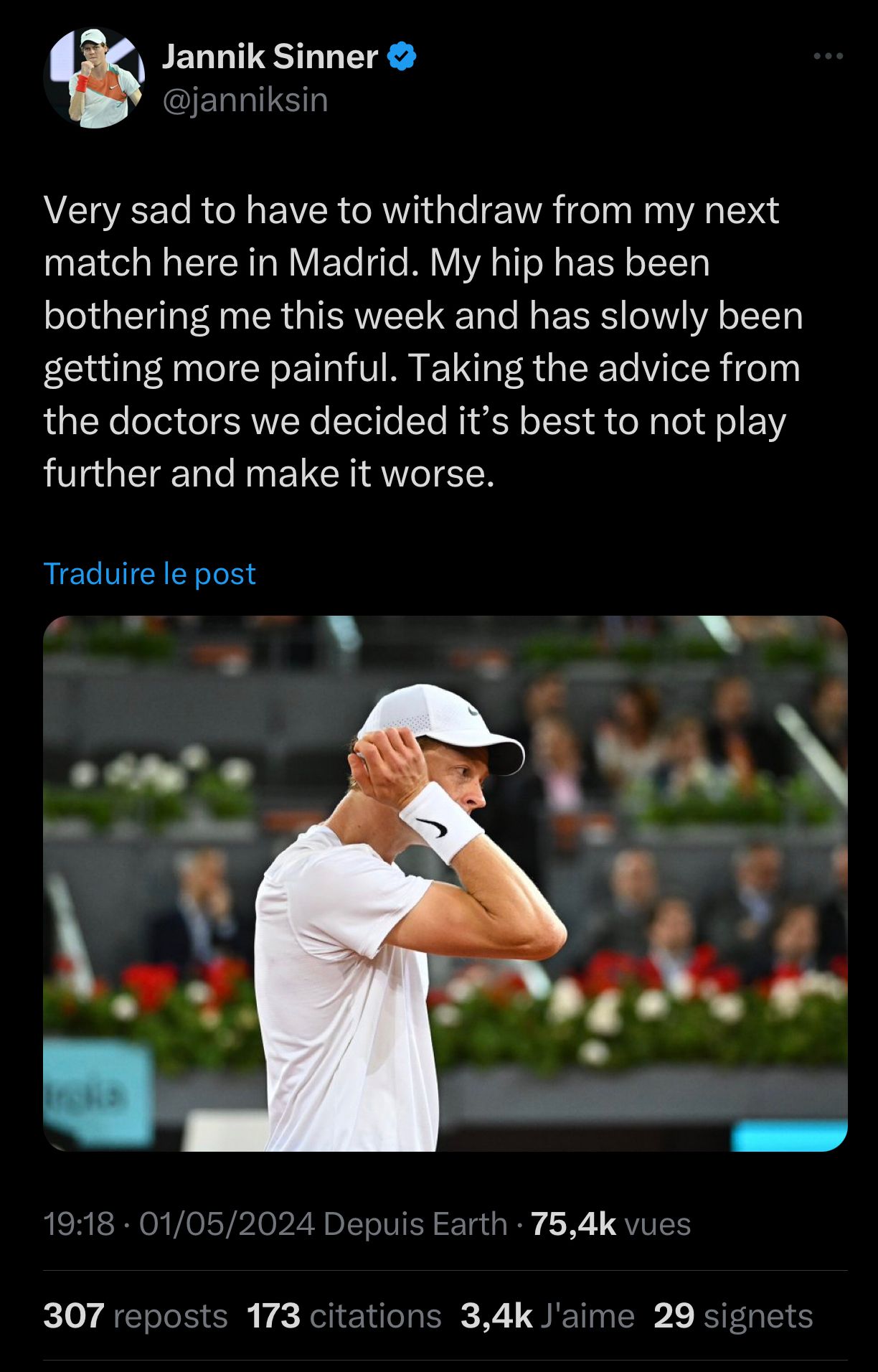Tap the Jannik Sinner account name
The height and width of the screenshot is (1372, 878).
pos(270,57)
